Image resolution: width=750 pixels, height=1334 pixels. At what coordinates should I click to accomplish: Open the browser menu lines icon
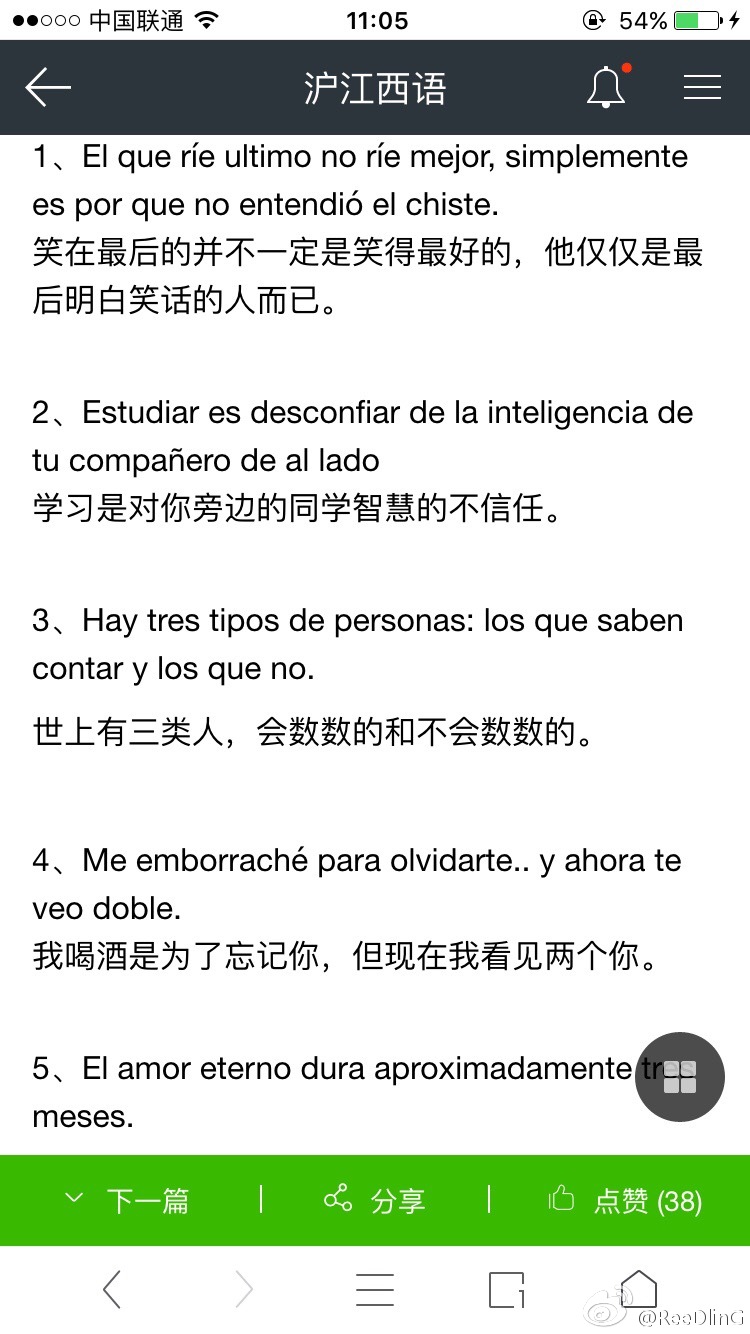374,1290
